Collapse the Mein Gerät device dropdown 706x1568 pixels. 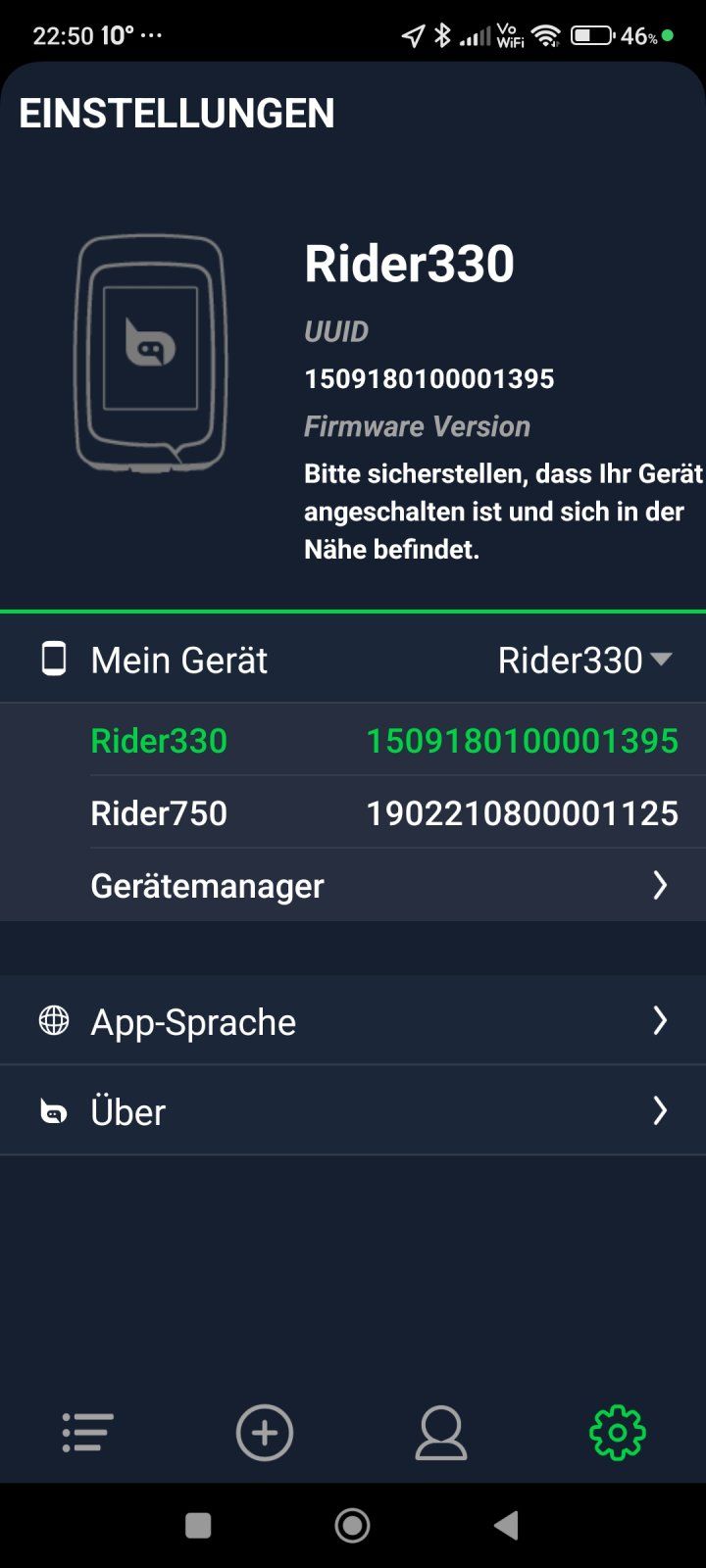661,660
